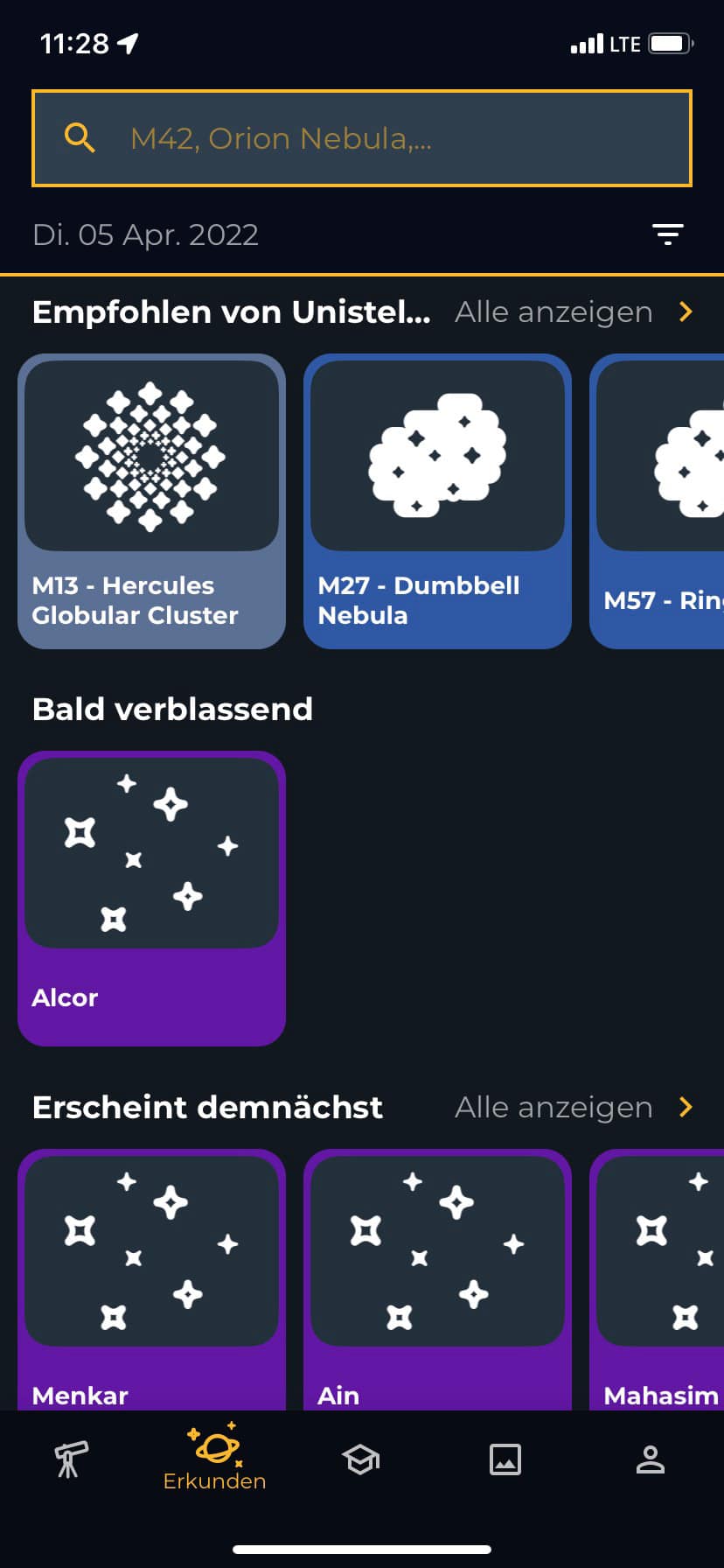This screenshot has width=724, height=1568.
Task: Go to the profile tab
Action: point(650,1459)
